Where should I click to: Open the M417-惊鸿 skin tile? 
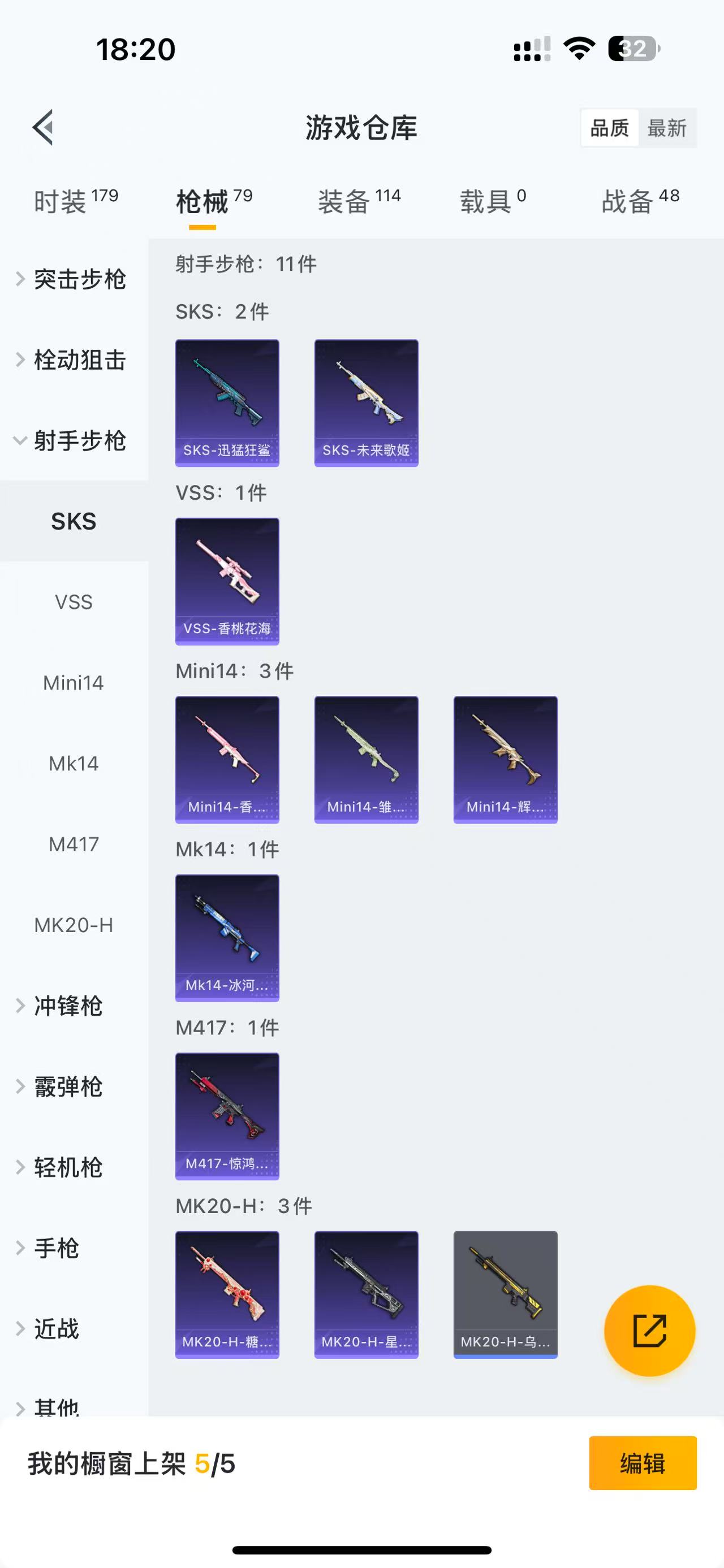coord(227,1116)
